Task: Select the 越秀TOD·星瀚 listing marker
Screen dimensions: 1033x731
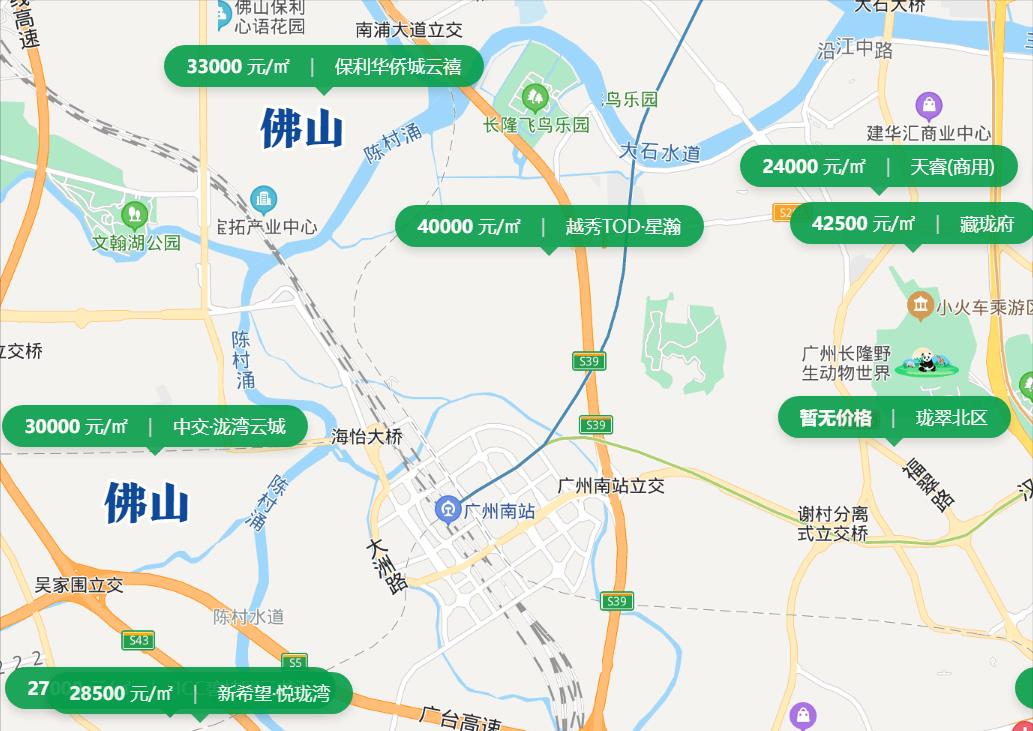Action: click(549, 226)
